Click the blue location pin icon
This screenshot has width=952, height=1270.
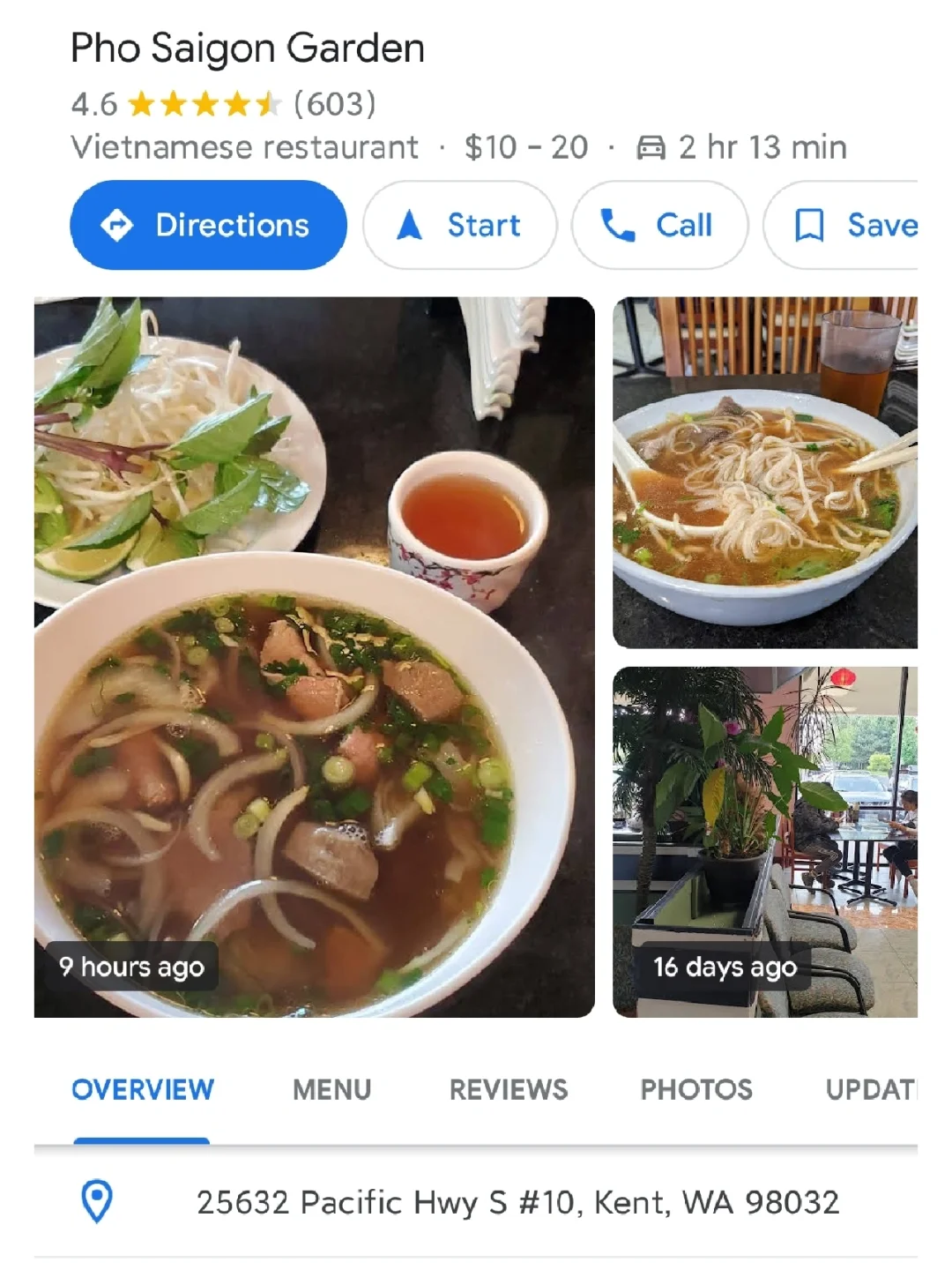pyautogui.click(x=97, y=1200)
